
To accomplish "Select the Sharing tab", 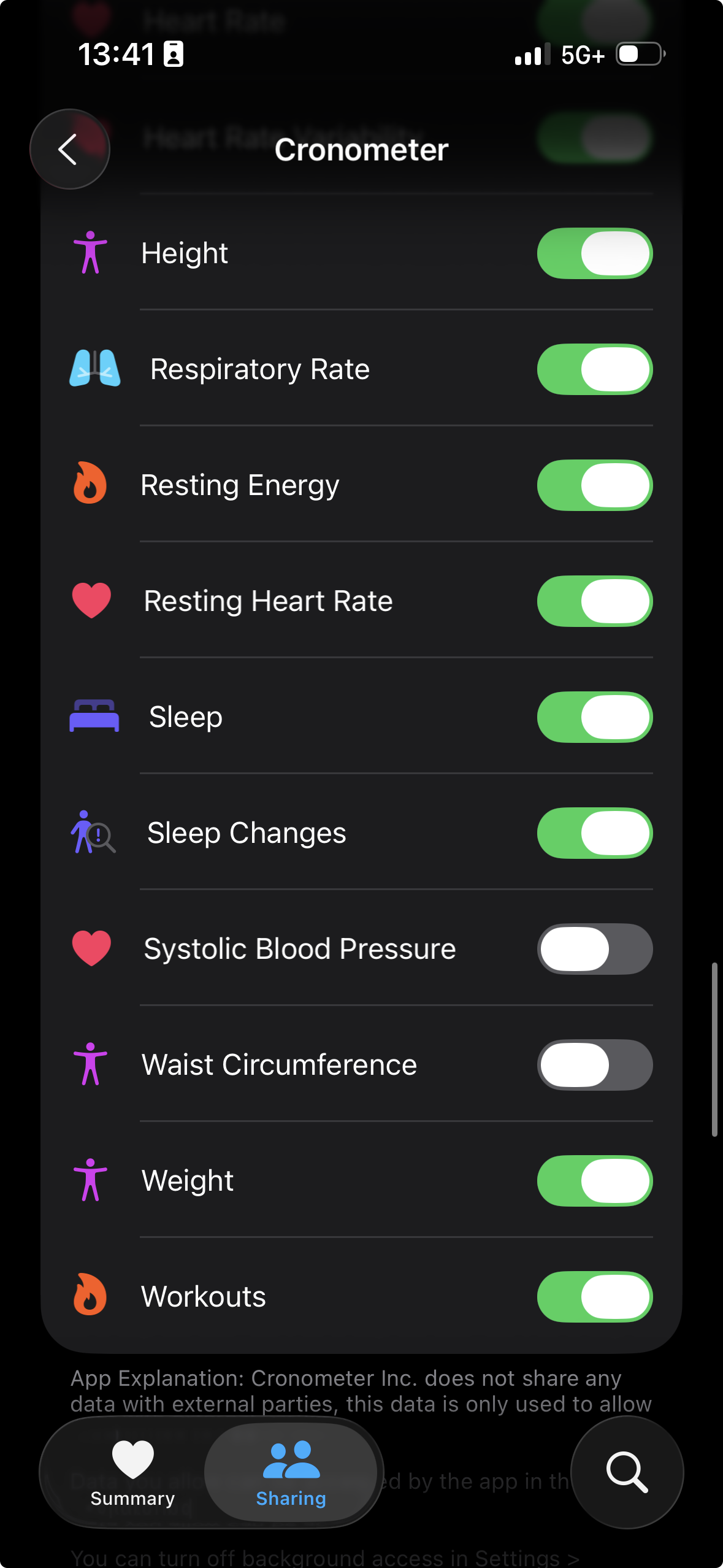I will tap(291, 1472).
